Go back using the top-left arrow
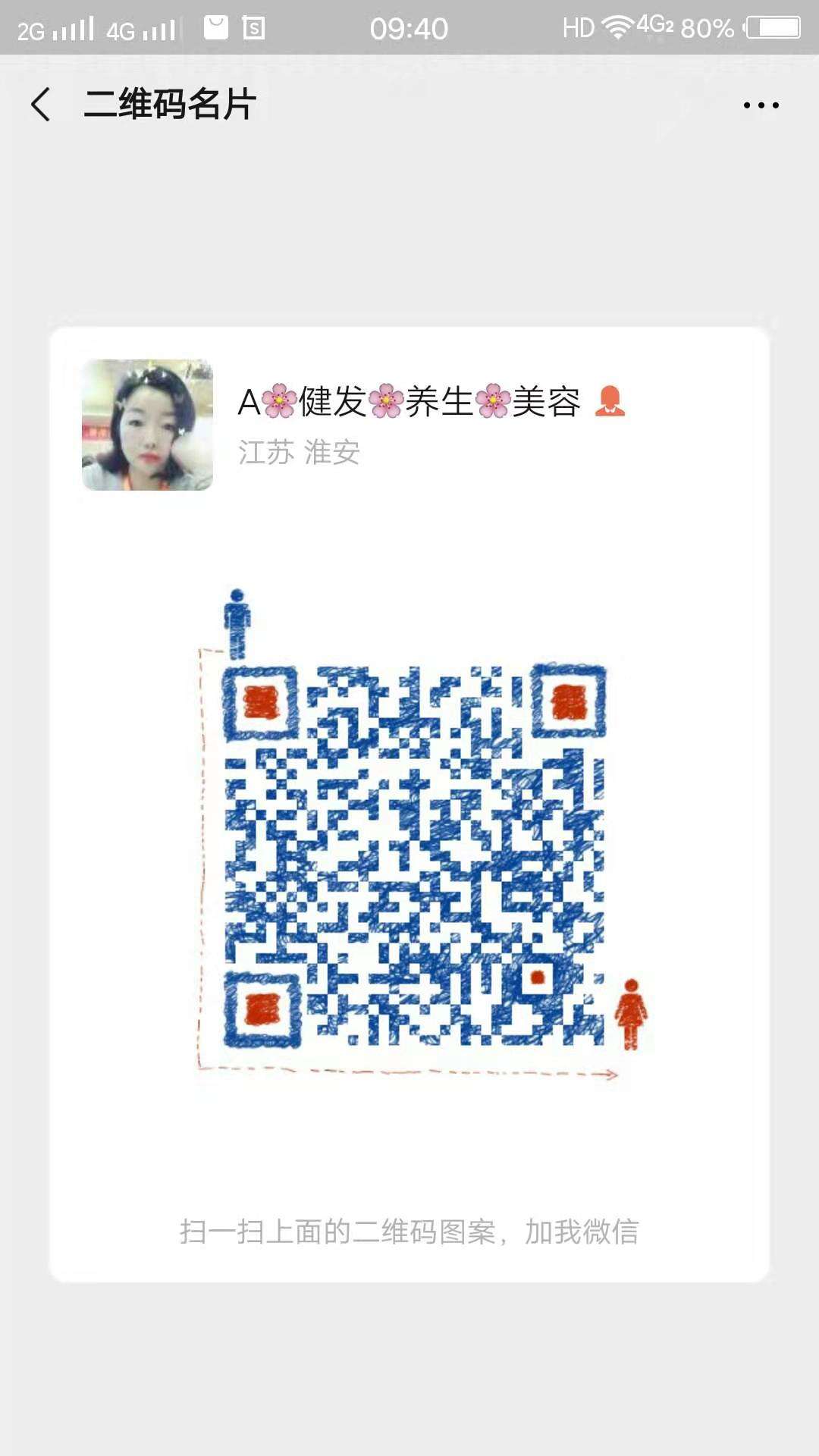Image resolution: width=819 pixels, height=1456 pixels. pyautogui.click(x=41, y=104)
